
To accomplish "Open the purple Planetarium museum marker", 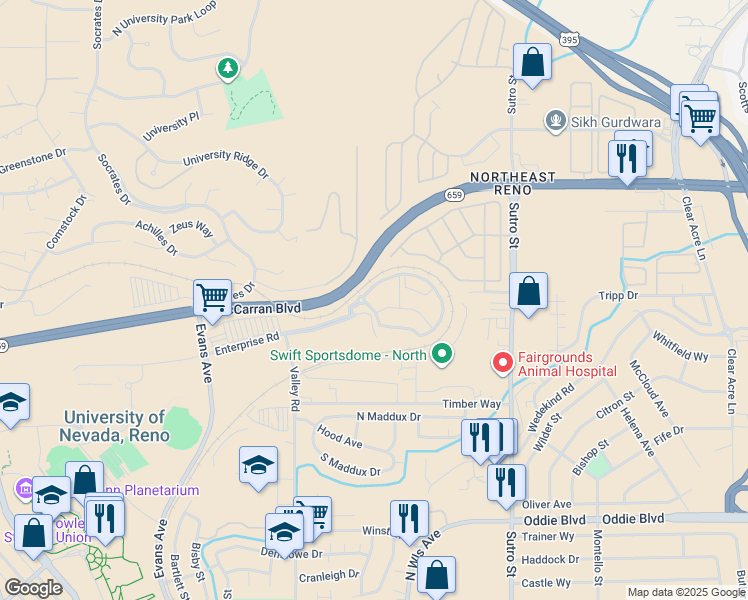I will [24, 489].
